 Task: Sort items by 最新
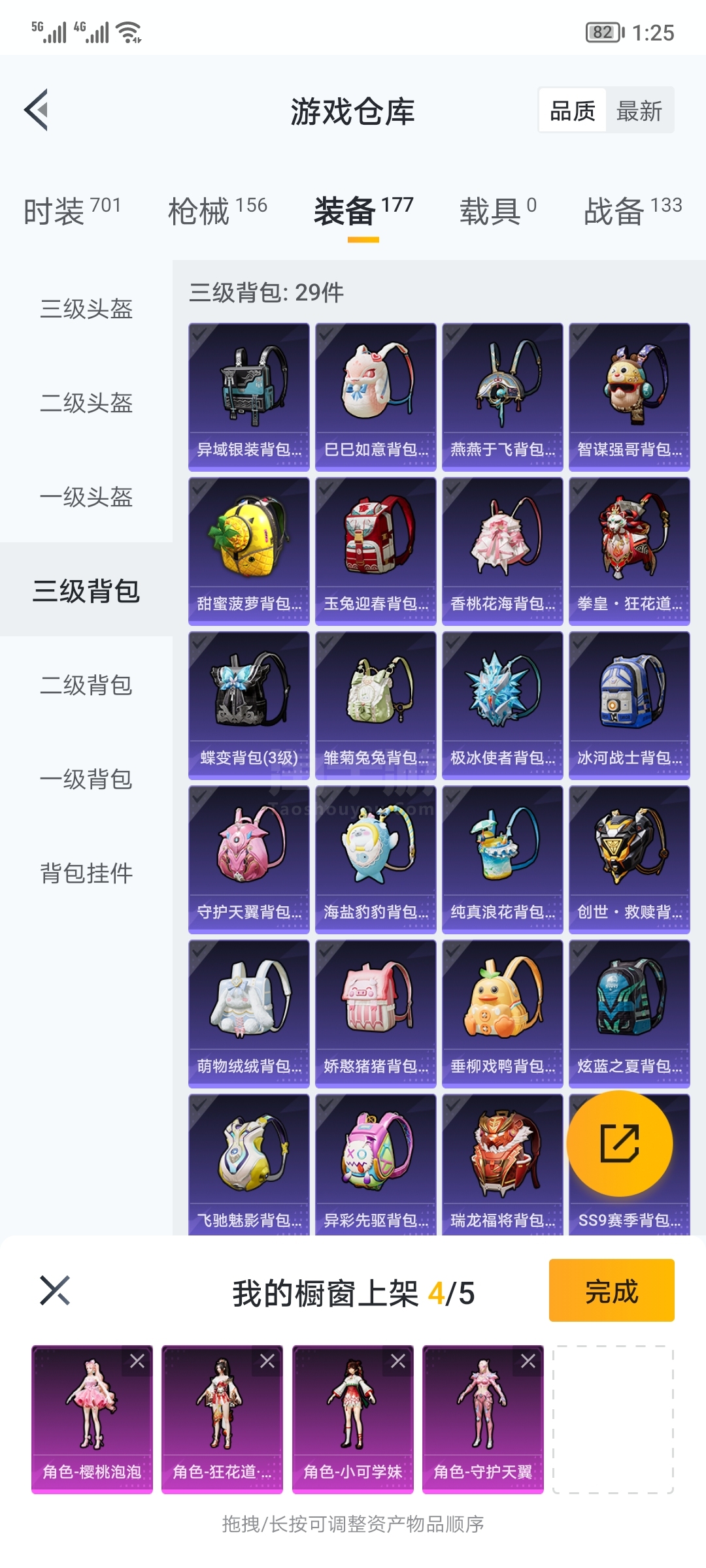click(x=639, y=110)
